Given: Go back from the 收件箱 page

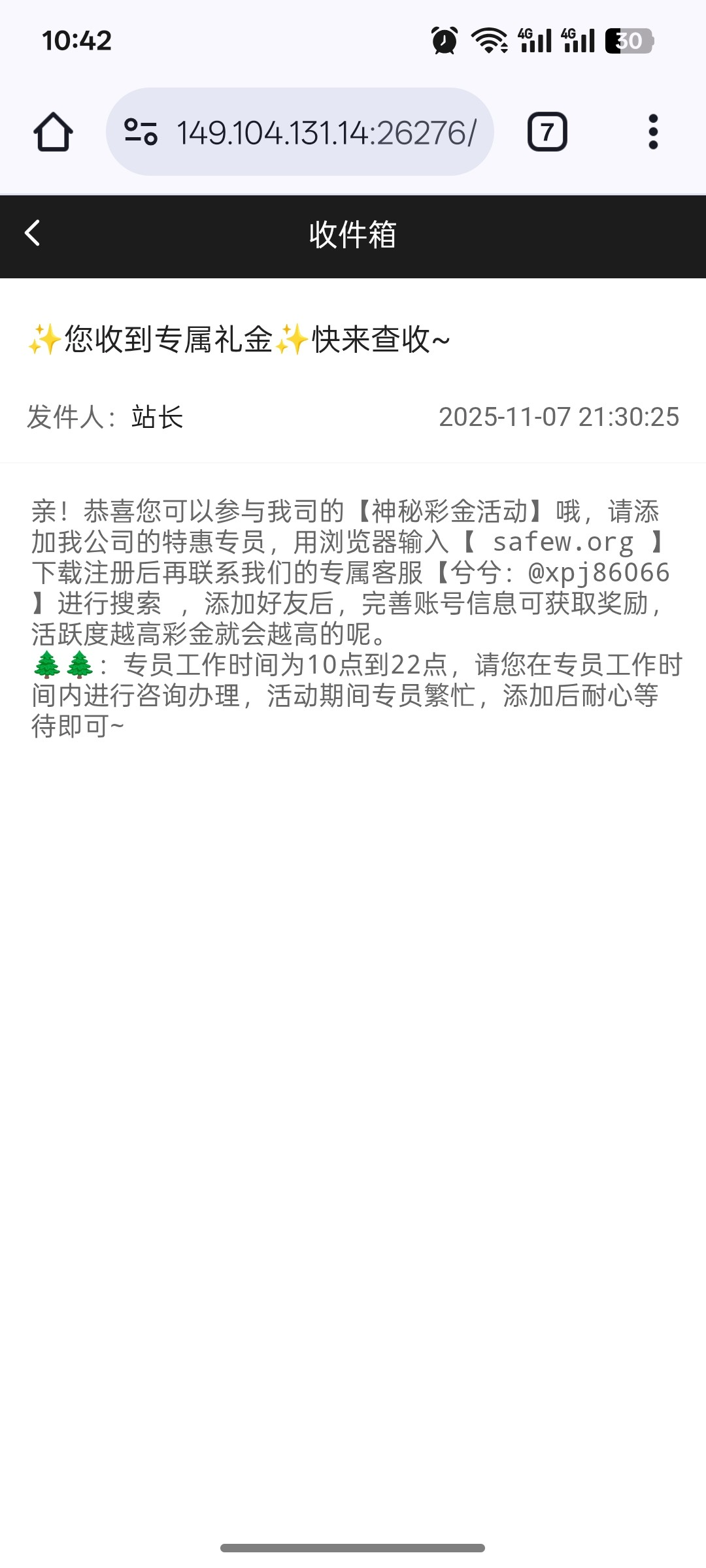Looking at the screenshot, I should coord(33,233).
